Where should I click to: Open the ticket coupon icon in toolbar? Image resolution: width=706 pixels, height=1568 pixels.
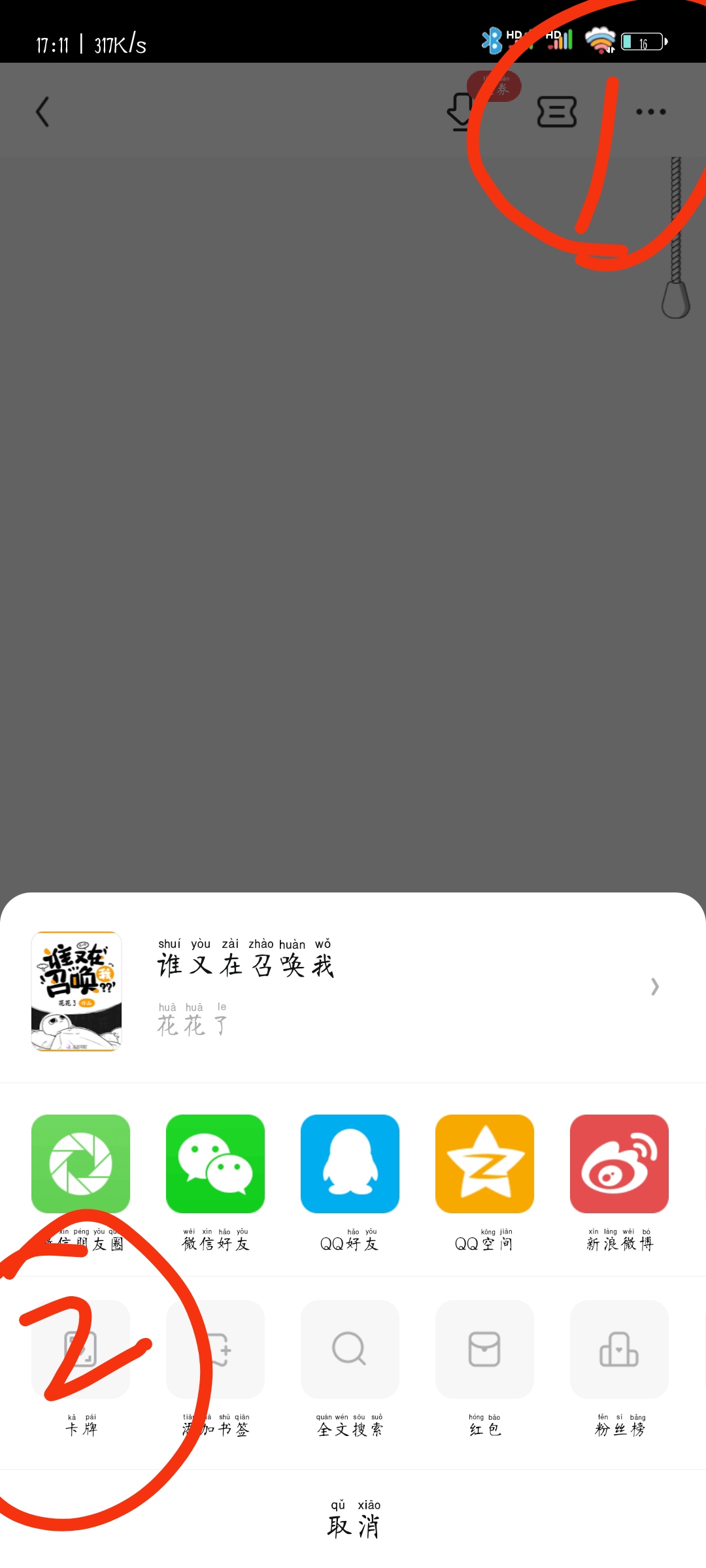tap(557, 112)
